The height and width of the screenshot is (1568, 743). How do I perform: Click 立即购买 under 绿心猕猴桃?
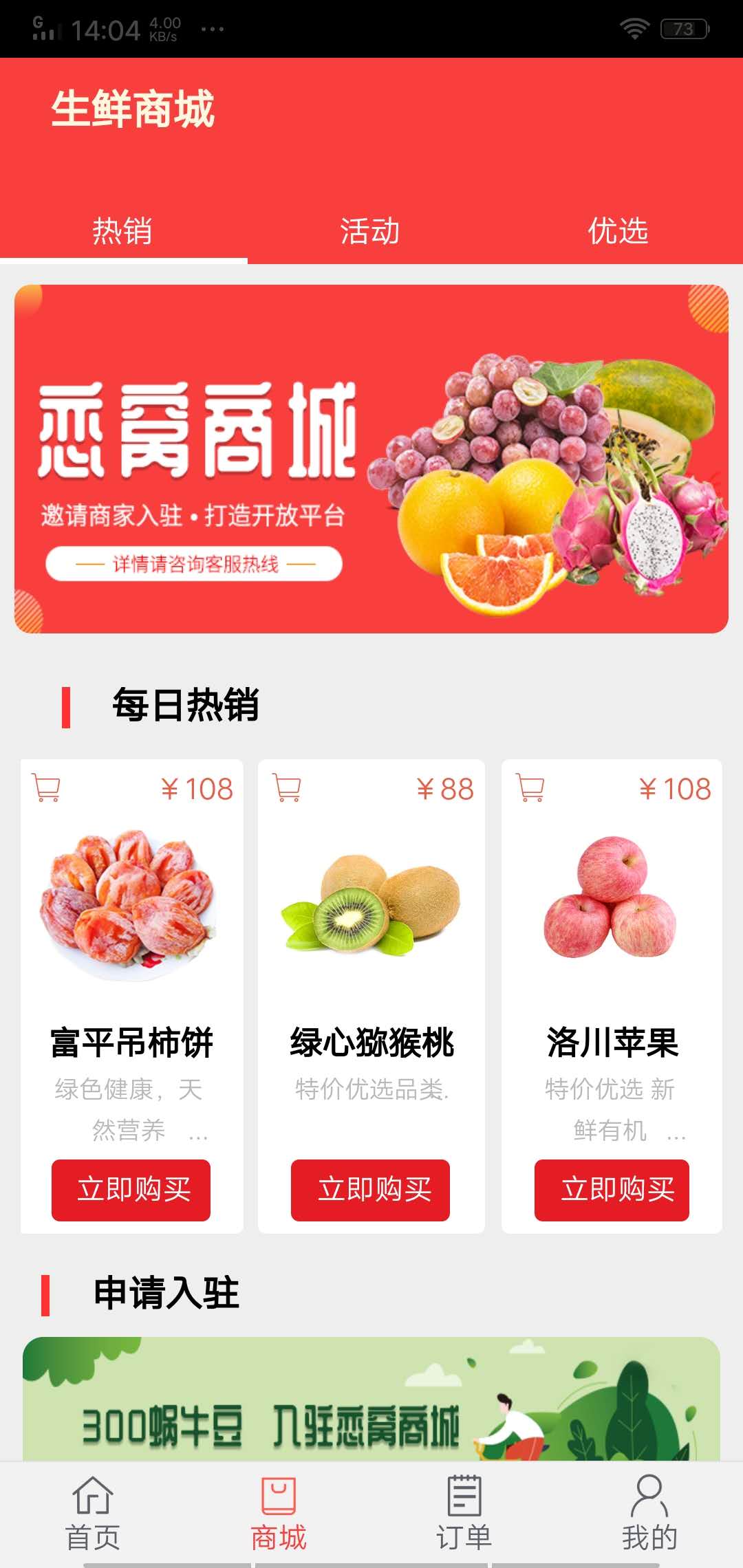pyautogui.click(x=371, y=1192)
